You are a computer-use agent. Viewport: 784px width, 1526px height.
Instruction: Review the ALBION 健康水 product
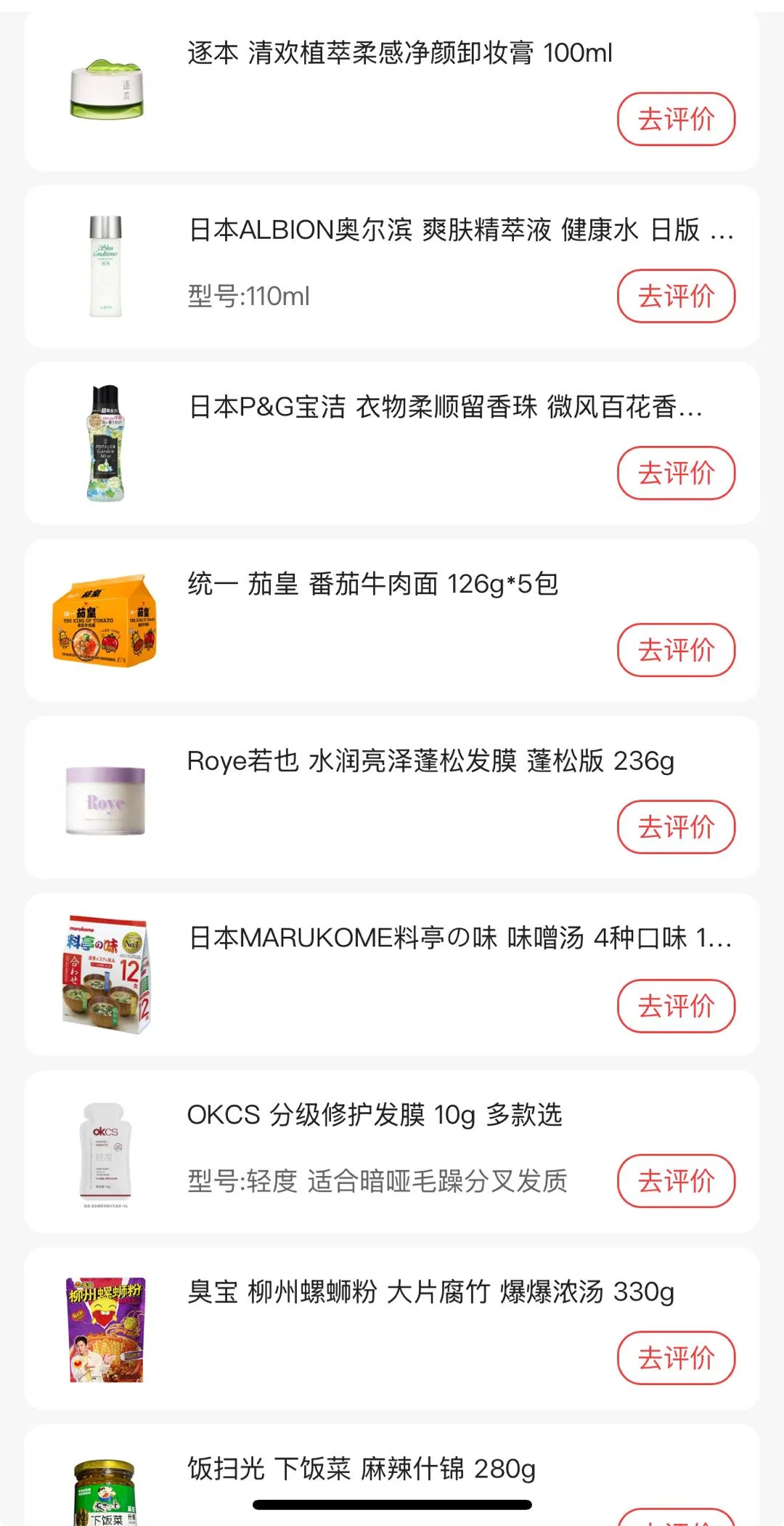pyautogui.click(x=676, y=296)
